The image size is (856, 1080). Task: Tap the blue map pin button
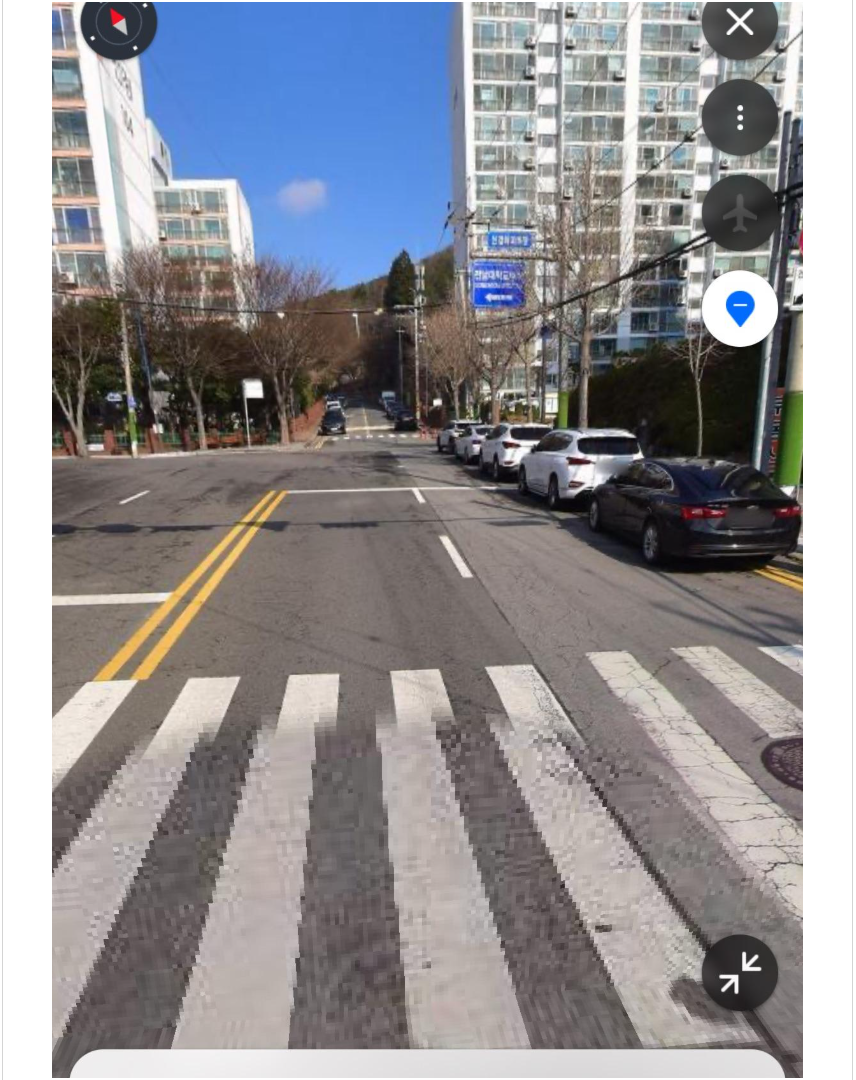point(739,309)
